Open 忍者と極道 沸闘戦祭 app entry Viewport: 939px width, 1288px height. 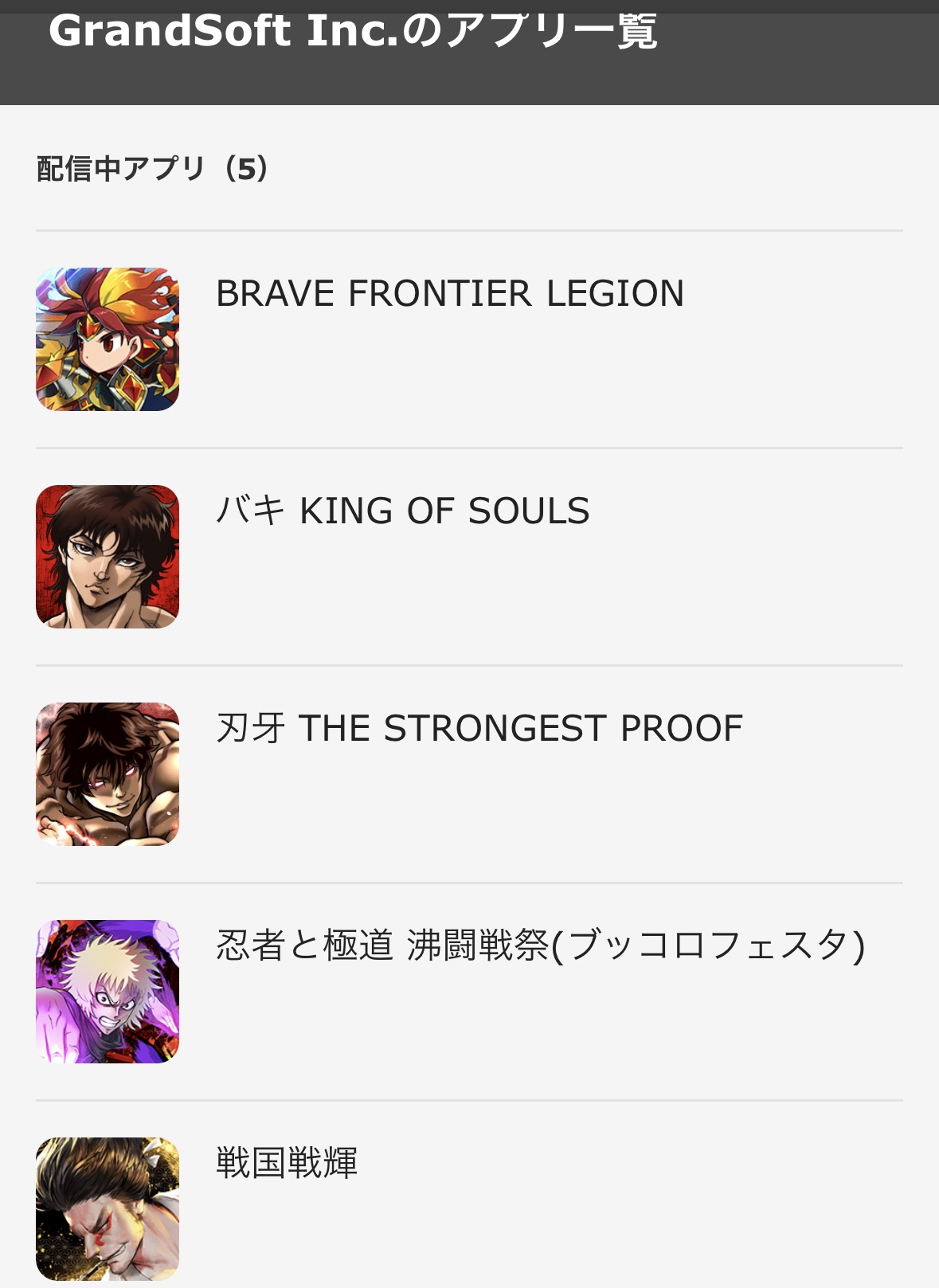(540, 946)
